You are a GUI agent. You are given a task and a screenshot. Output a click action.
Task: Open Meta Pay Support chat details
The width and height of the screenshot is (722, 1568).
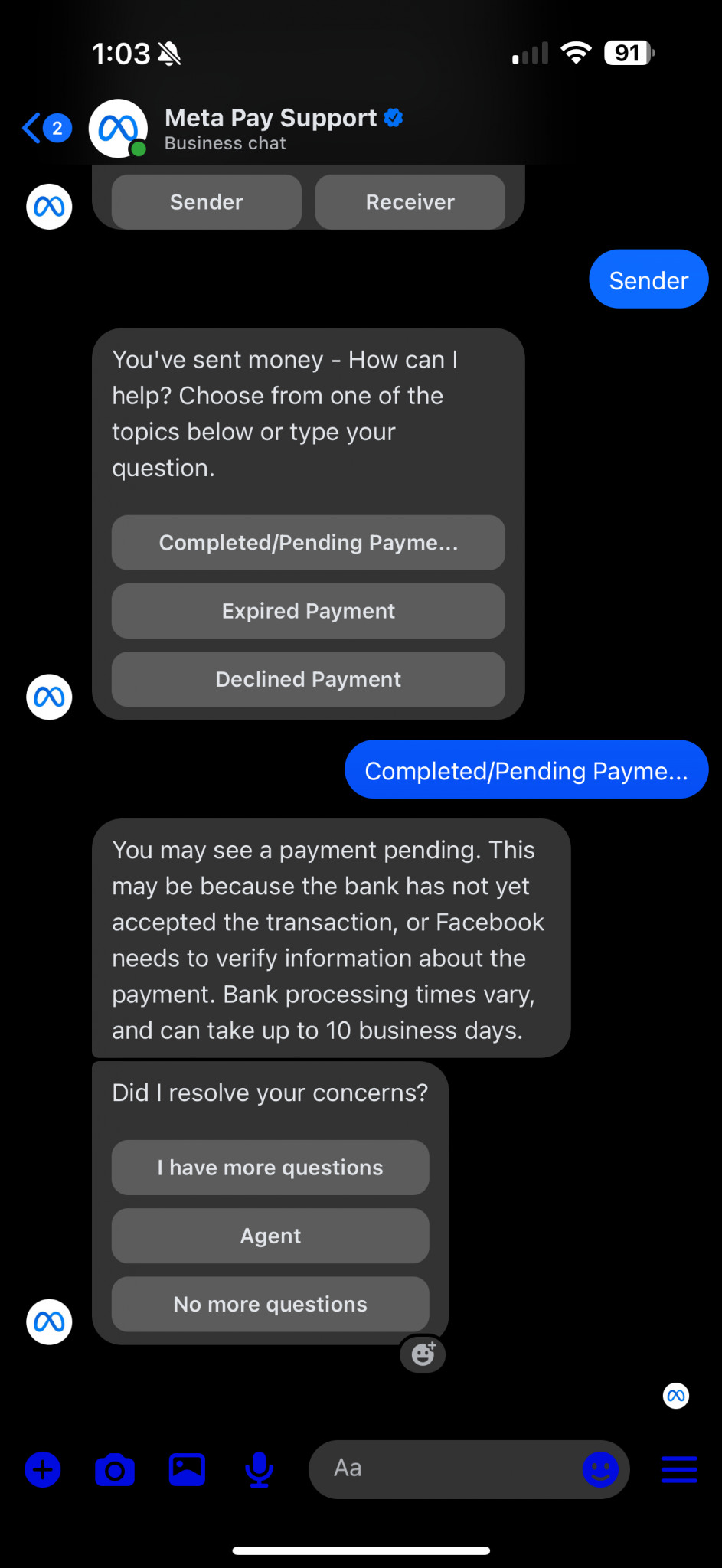click(x=283, y=128)
